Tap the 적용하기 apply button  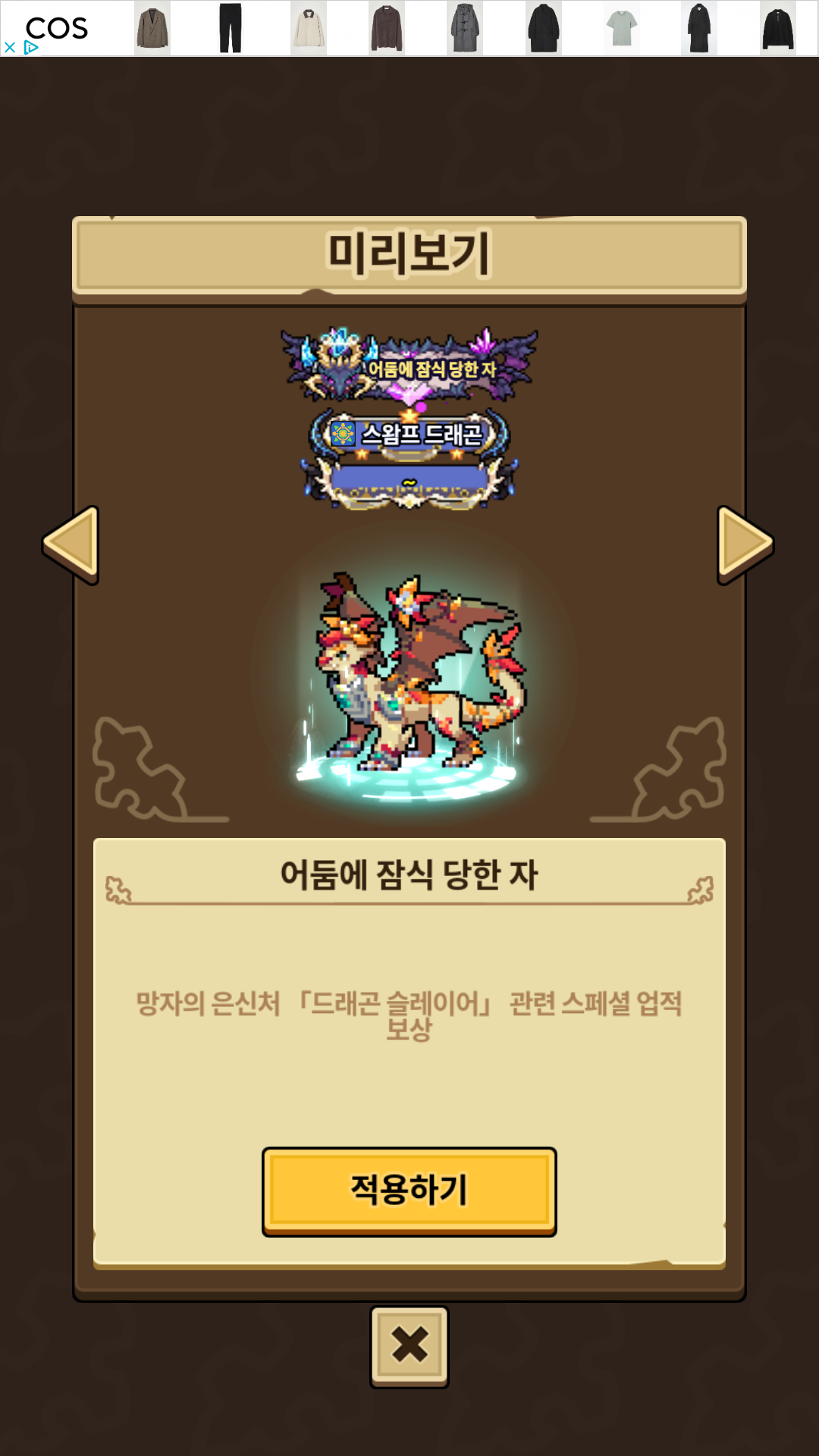click(409, 1191)
